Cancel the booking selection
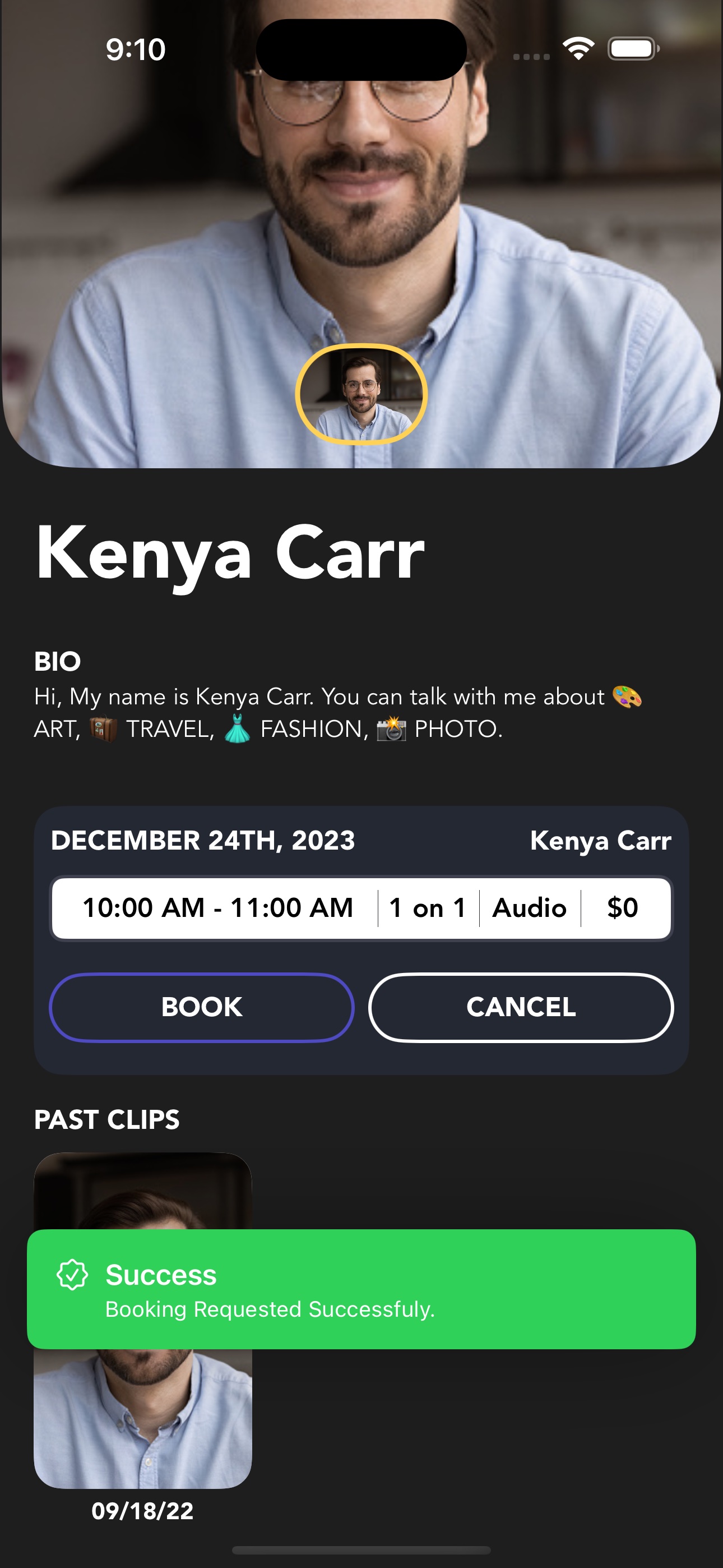Image resolution: width=723 pixels, height=1568 pixels. tap(521, 1007)
